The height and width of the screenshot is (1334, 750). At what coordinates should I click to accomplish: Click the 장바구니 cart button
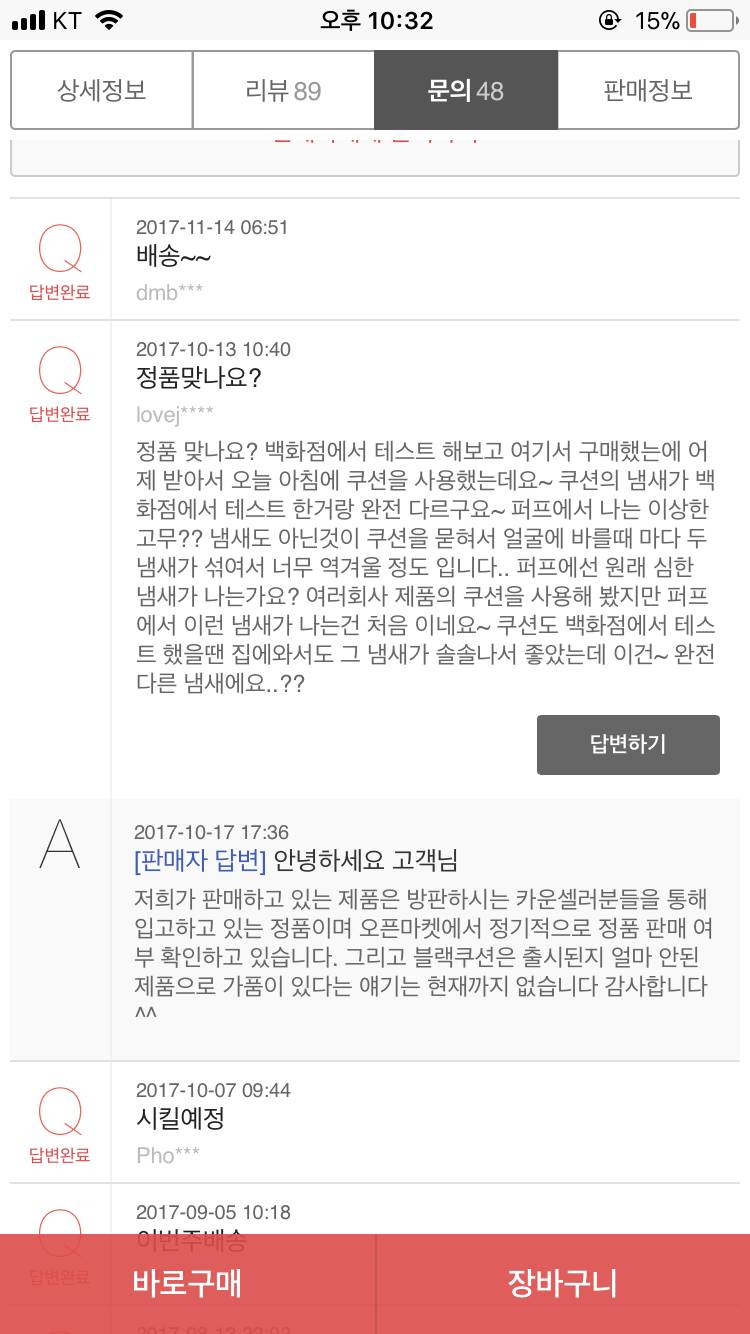coord(562,1283)
